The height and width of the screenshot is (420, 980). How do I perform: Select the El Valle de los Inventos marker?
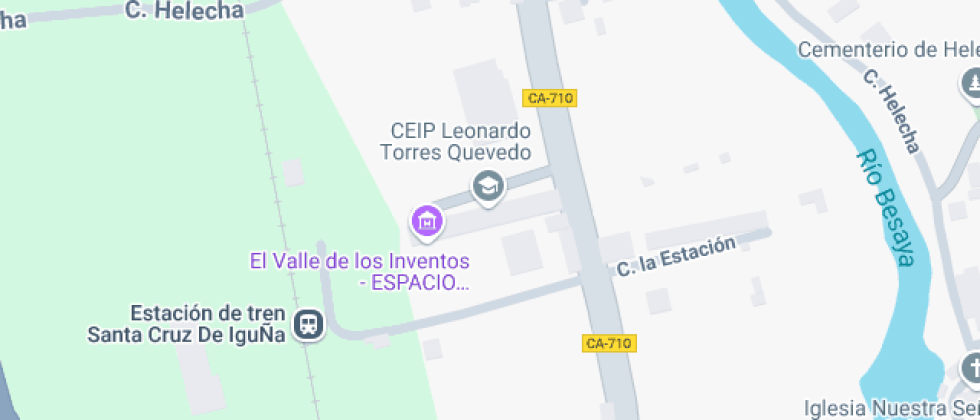pos(427,221)
